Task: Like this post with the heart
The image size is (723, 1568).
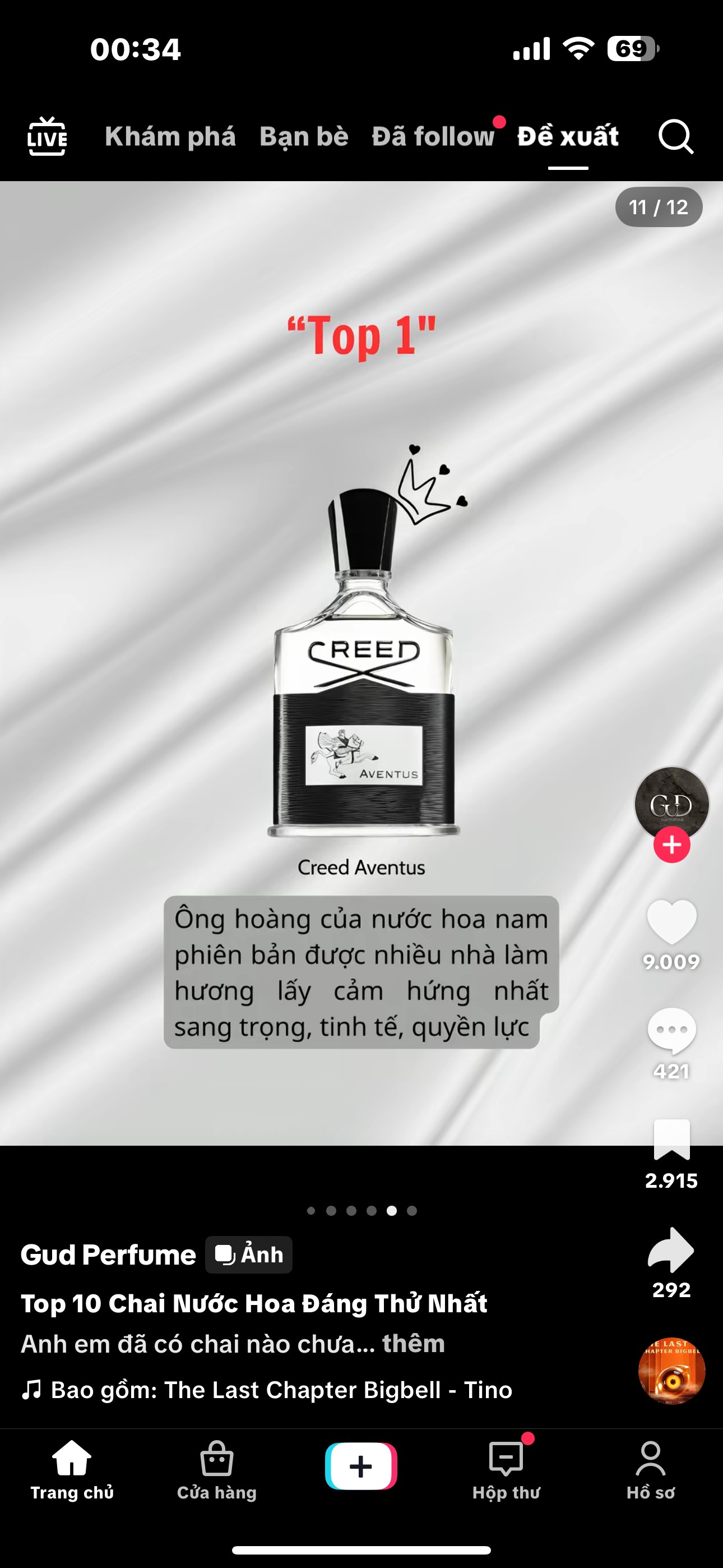Action: (672, 921)
